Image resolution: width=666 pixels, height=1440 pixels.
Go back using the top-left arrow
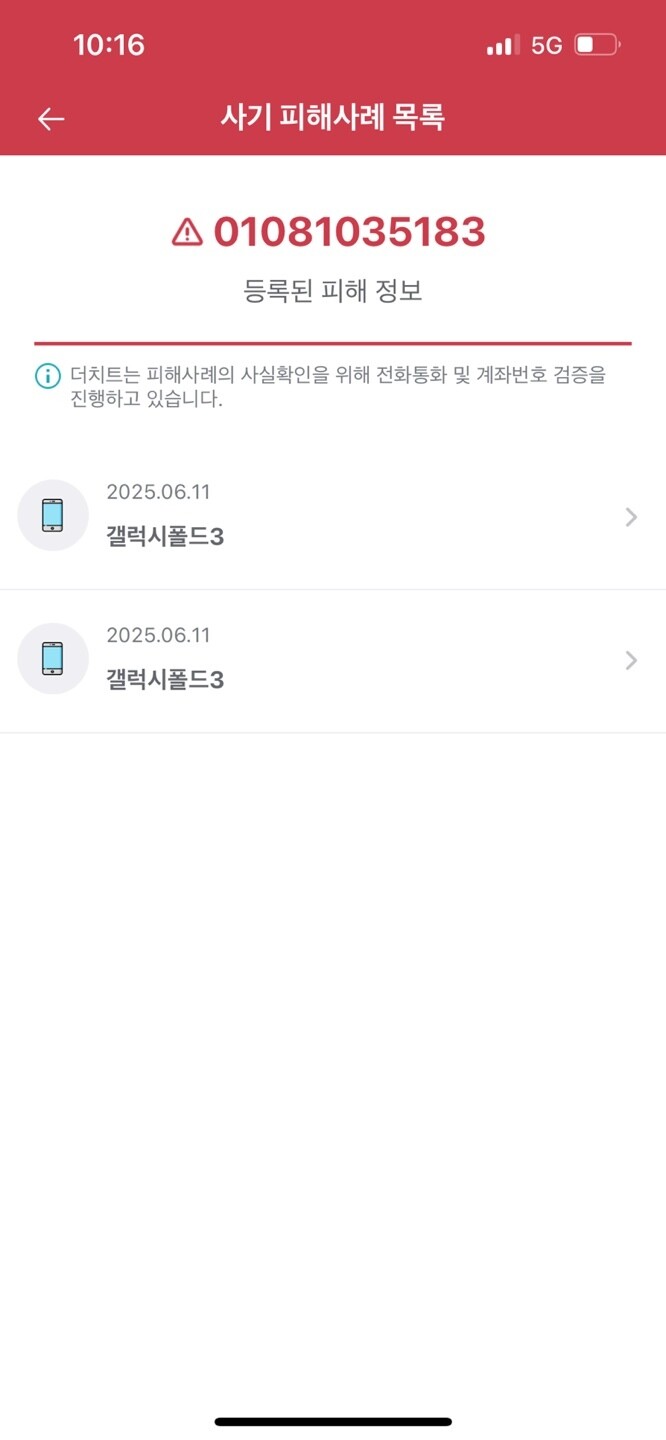tap(51, 119)
